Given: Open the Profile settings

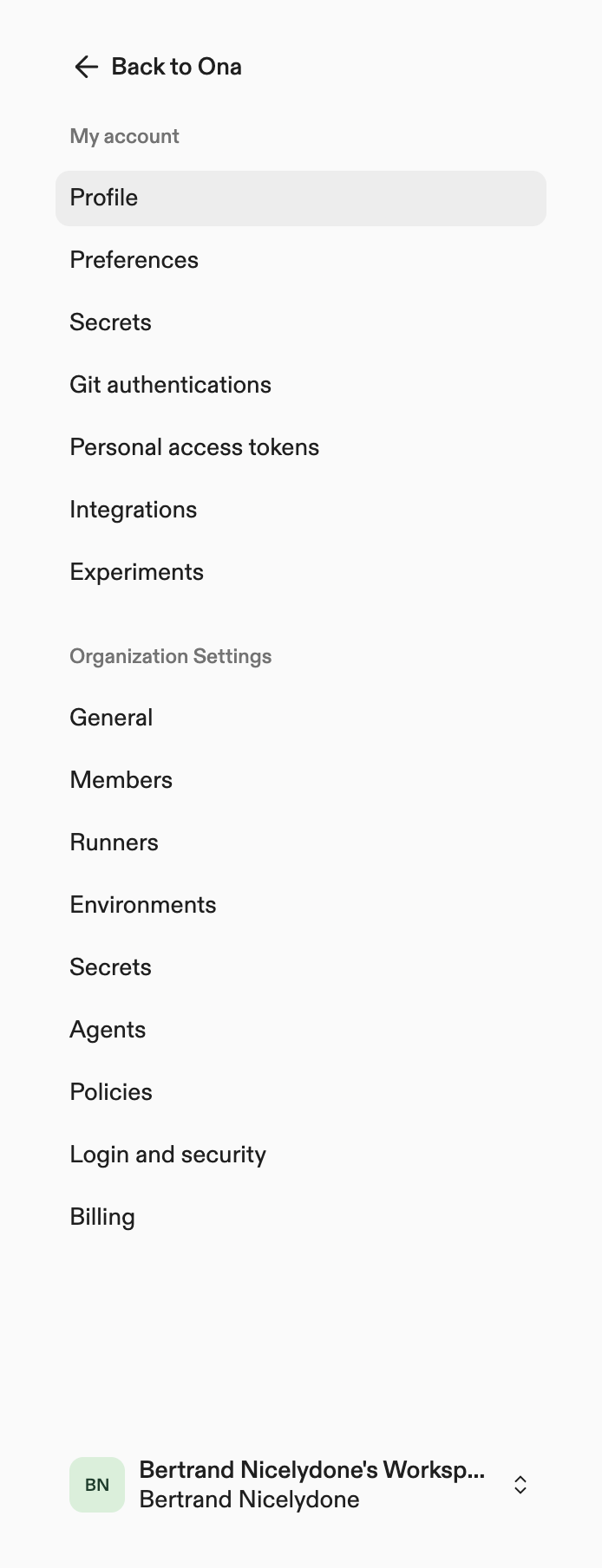Looking at the screenshot, I should click(104, 198).
